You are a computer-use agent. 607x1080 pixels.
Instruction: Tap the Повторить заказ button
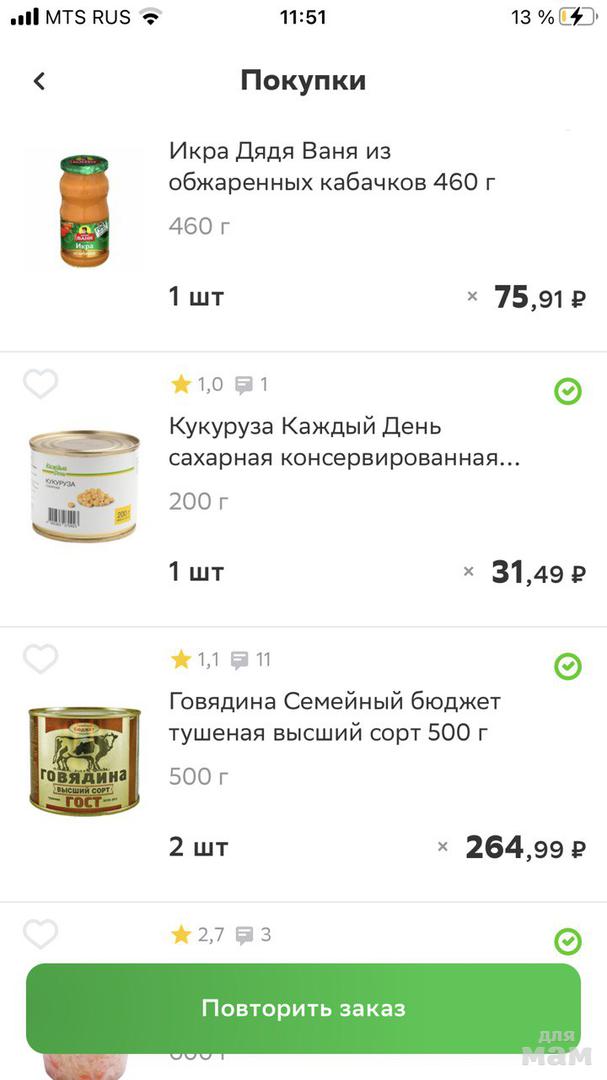(303, 1007)
